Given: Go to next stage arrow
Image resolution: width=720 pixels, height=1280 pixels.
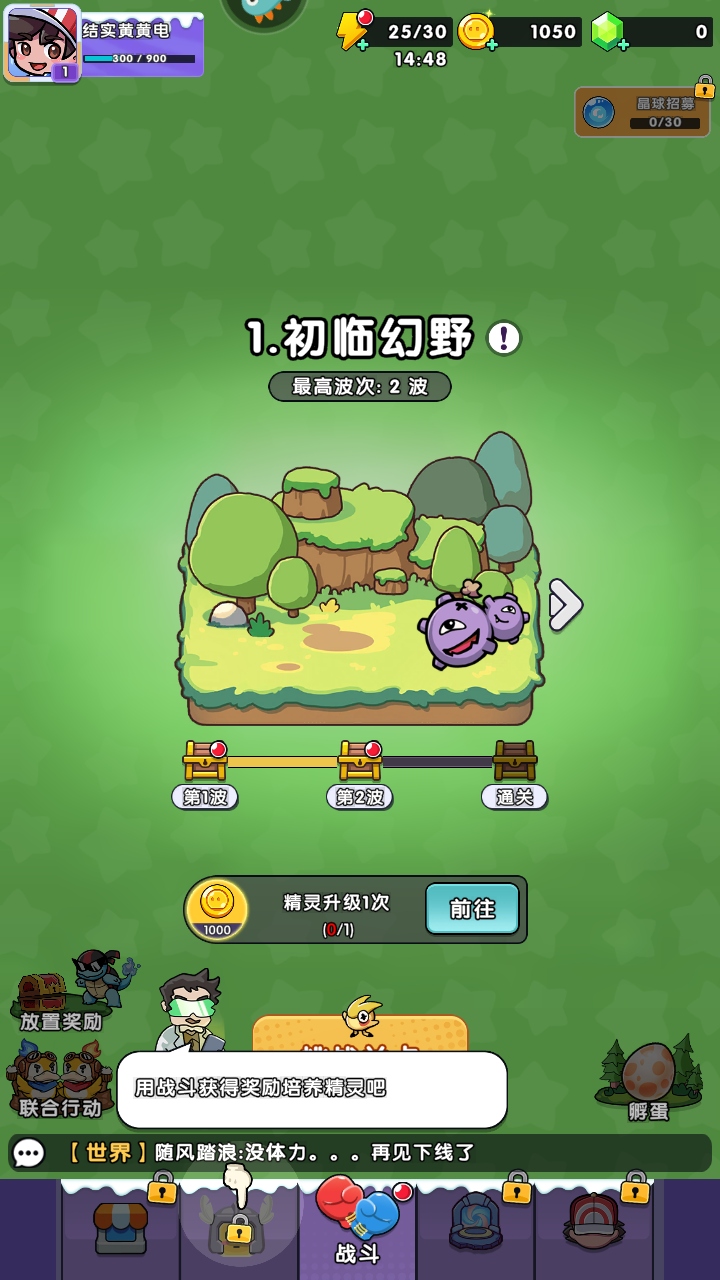Looking at the screenshot, I should (x=565, y=605).
